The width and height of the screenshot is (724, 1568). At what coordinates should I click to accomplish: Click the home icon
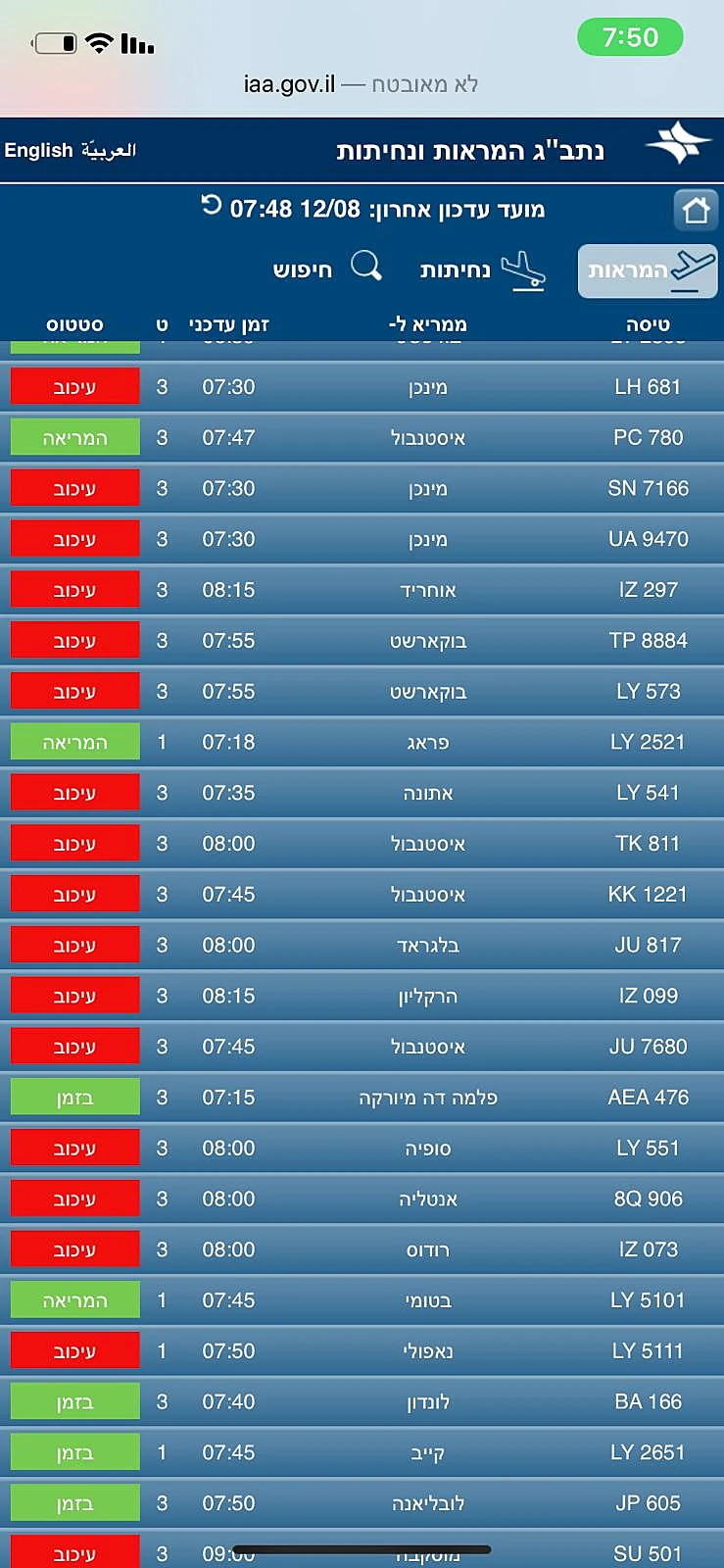pyautogui.click(x=696, y=210)
